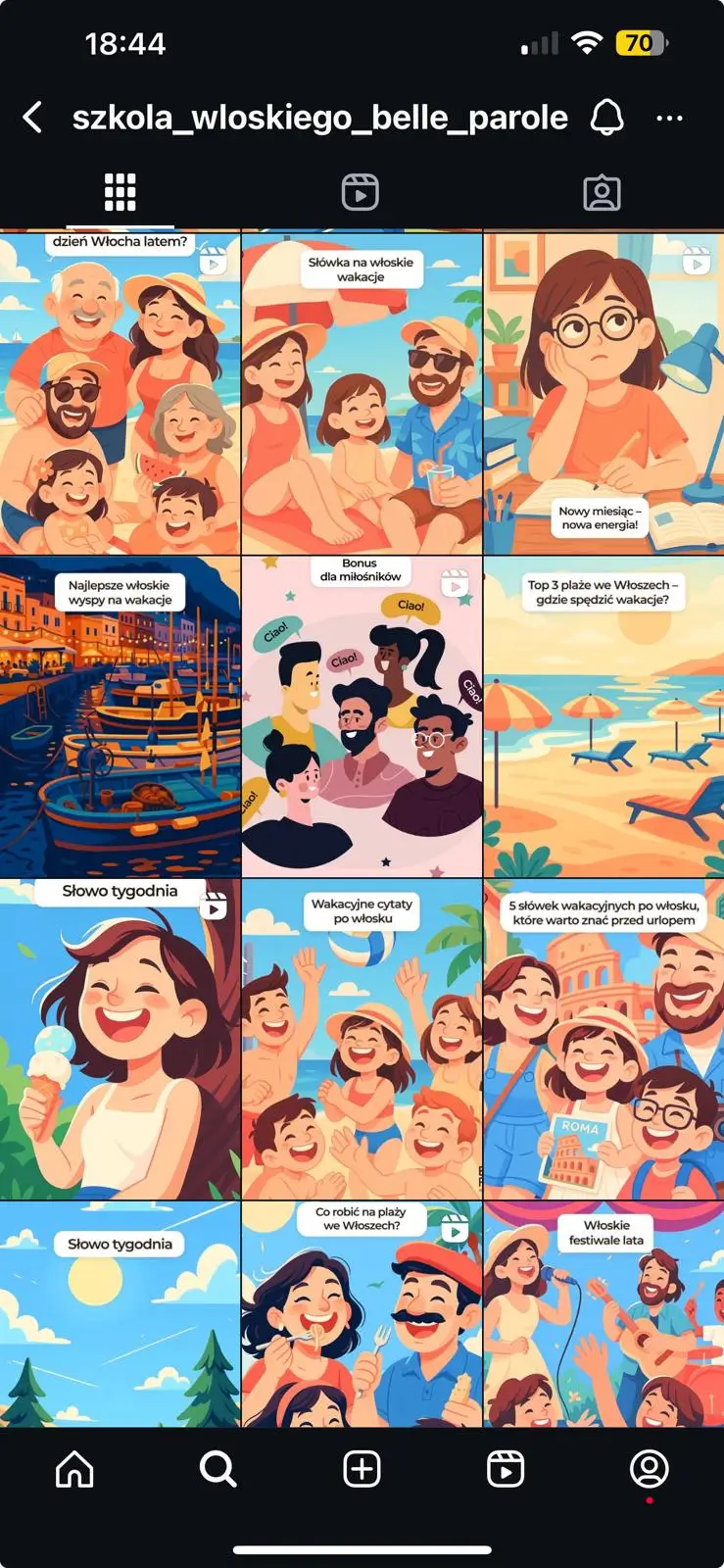Create a new post with the plus button
The width and height of the screenshot is (724, 1568).
click(362, 1469)
